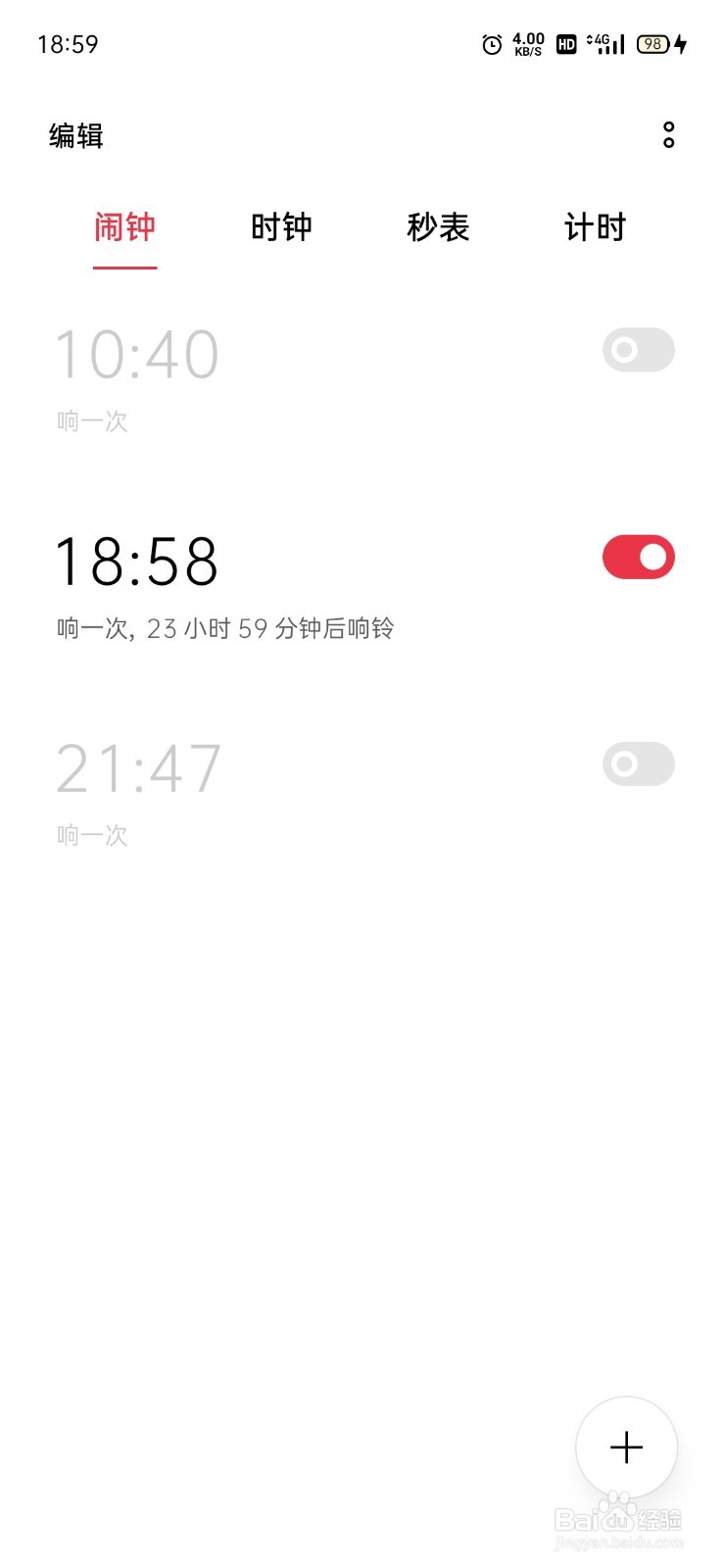
Task: Tap the charging bolt icon in status bar
Action: 684,43
